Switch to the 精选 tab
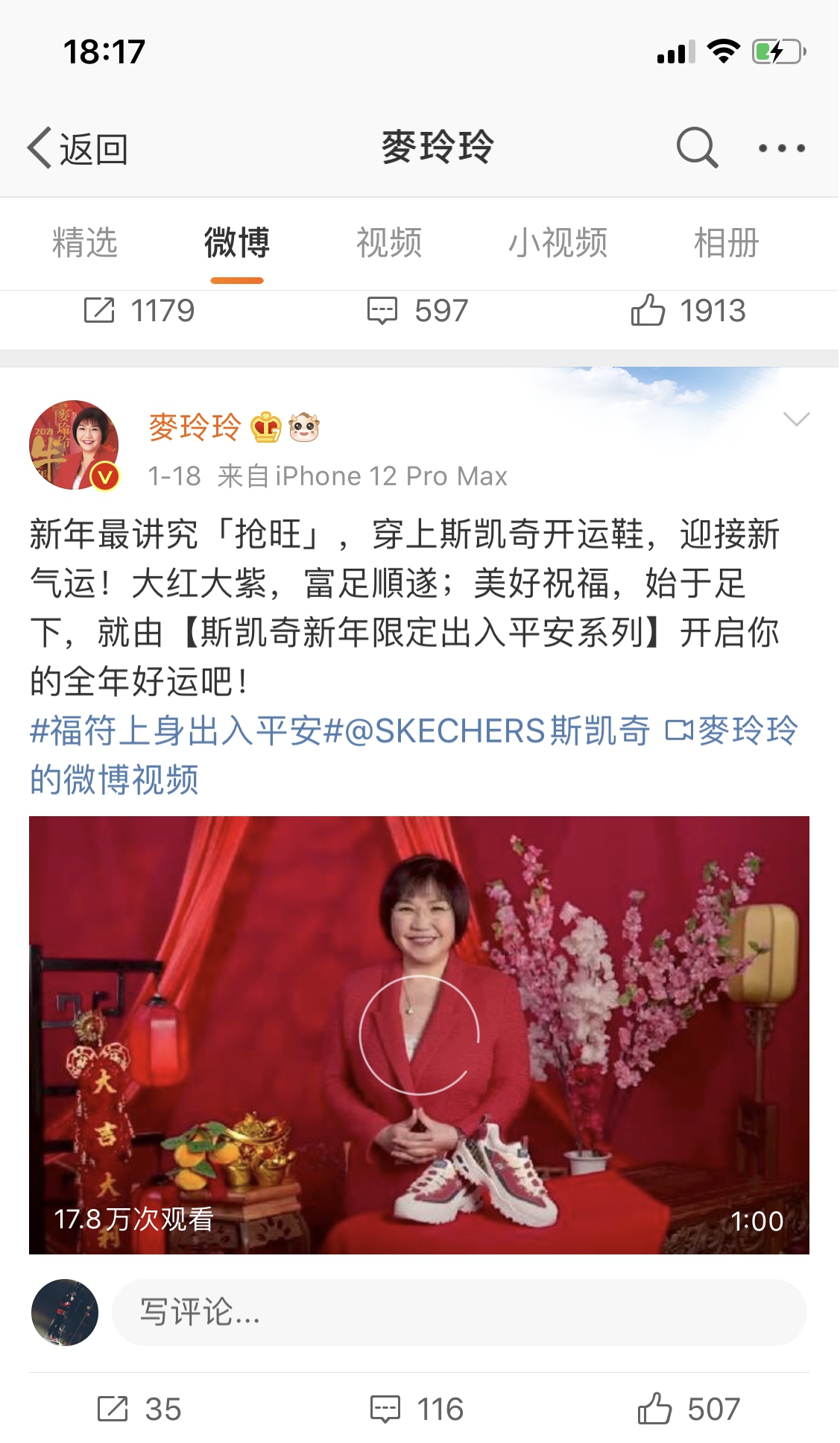 [85, 243]
